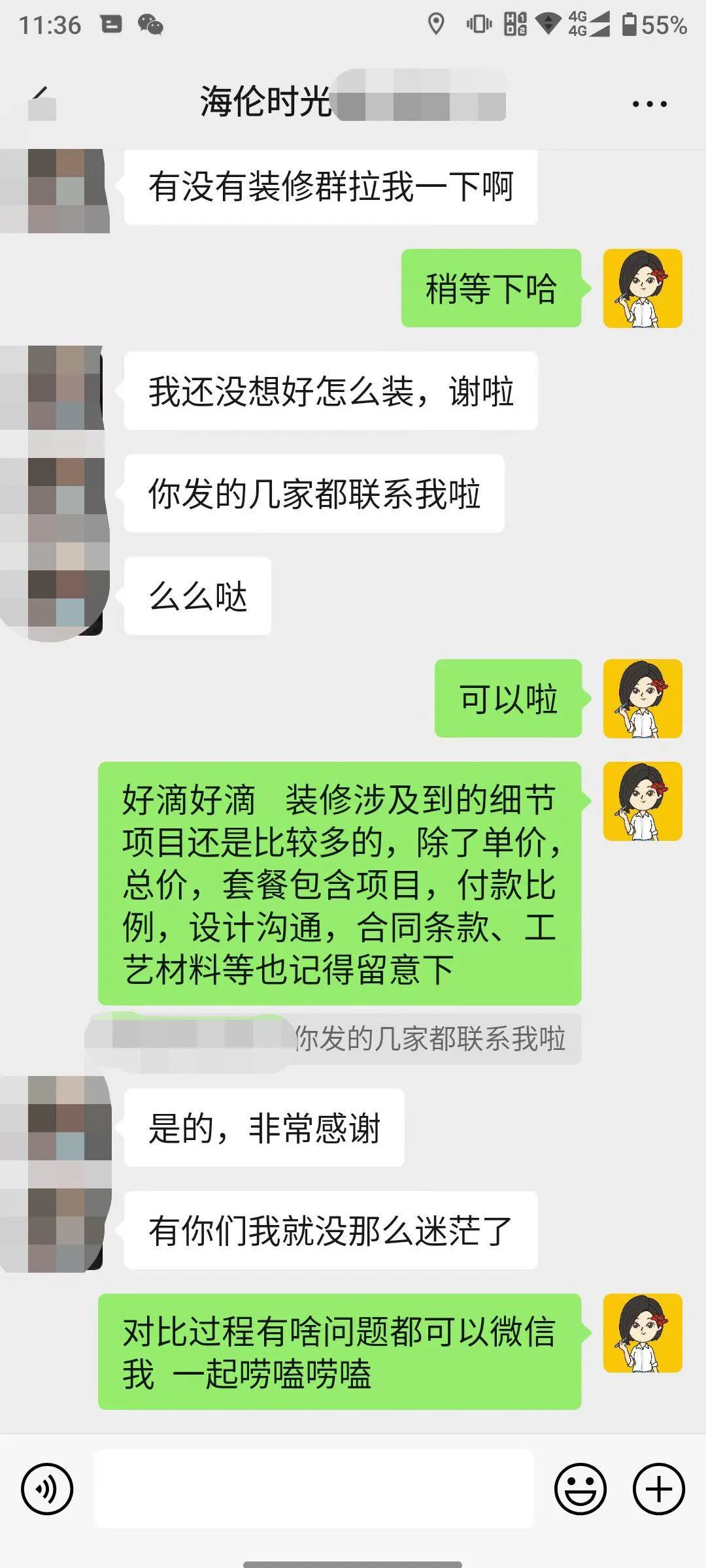Switch to voice message input
Image resolution: width=706 pixels, height=1568 pixels.
(47, 1489)
